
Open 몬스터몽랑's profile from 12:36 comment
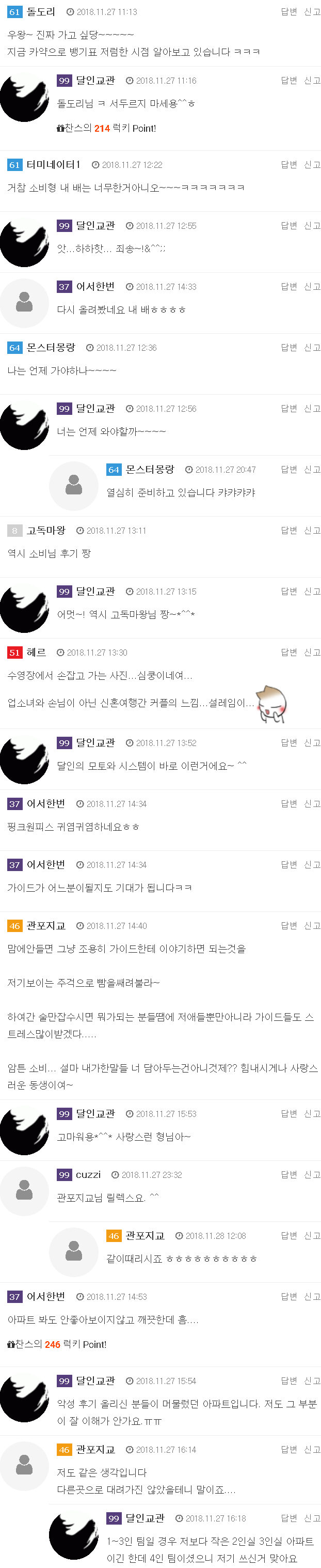[x=51, y=347]
